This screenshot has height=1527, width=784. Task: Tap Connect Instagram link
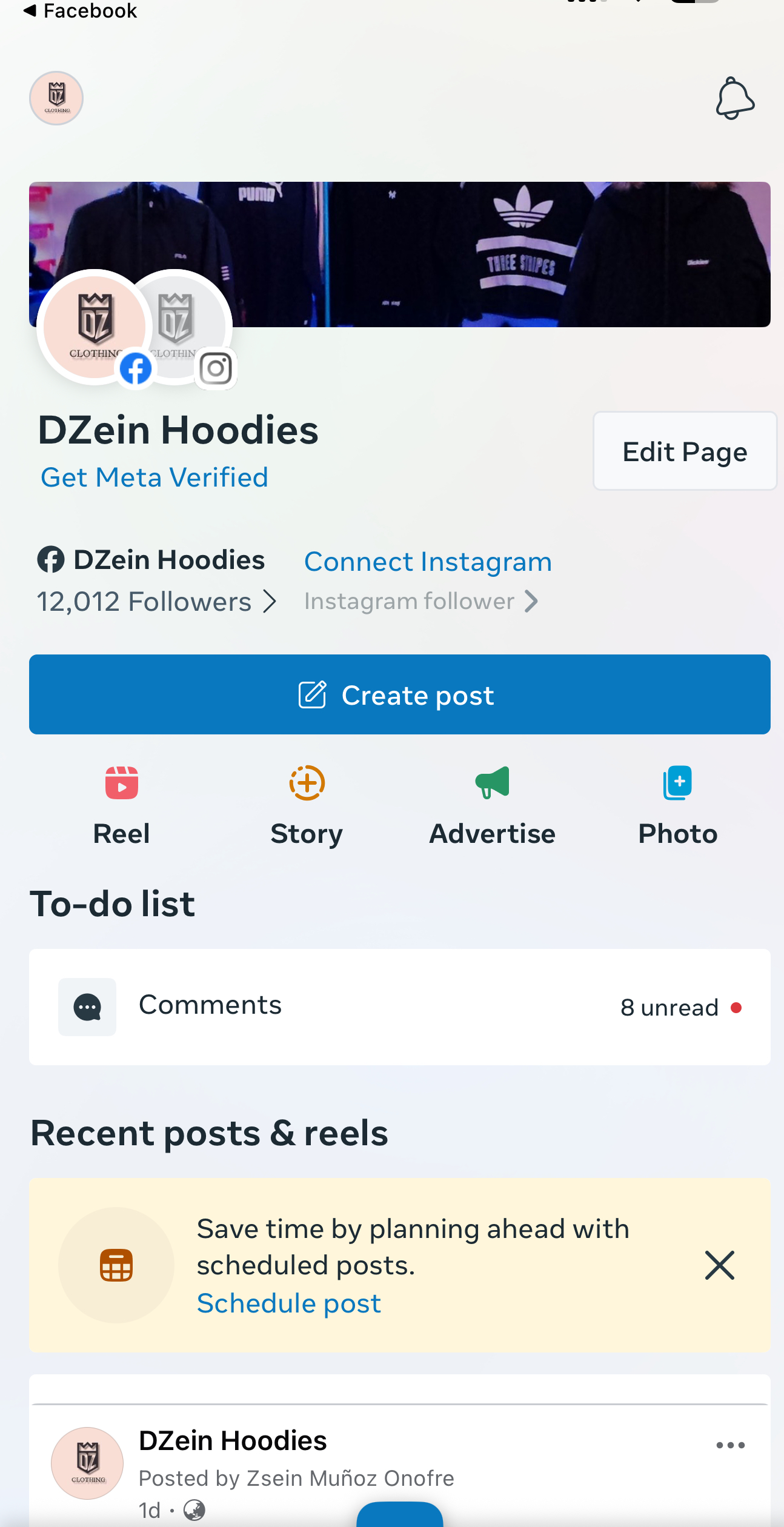(428, 562)
